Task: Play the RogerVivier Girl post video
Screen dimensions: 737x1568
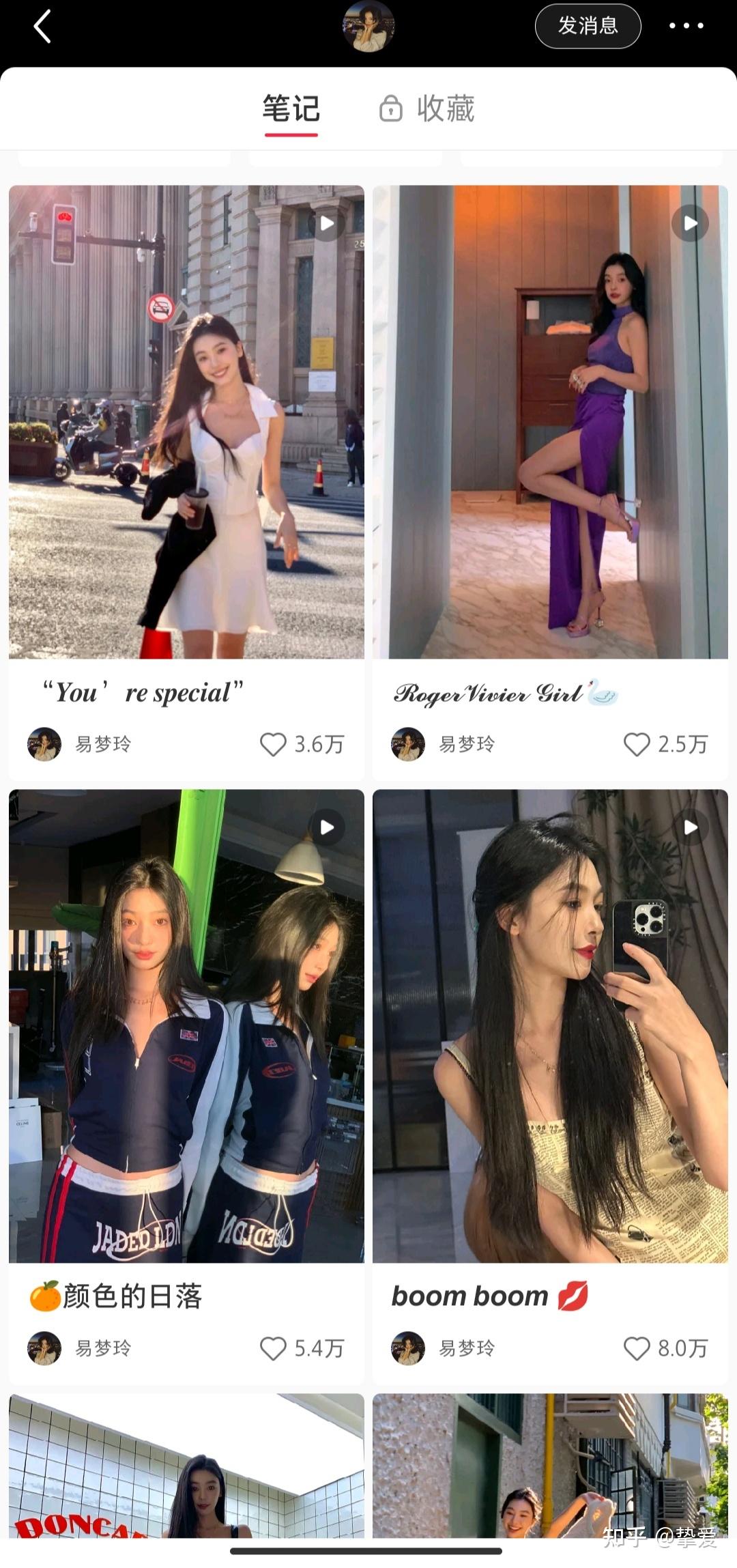Action: [689, 222]
